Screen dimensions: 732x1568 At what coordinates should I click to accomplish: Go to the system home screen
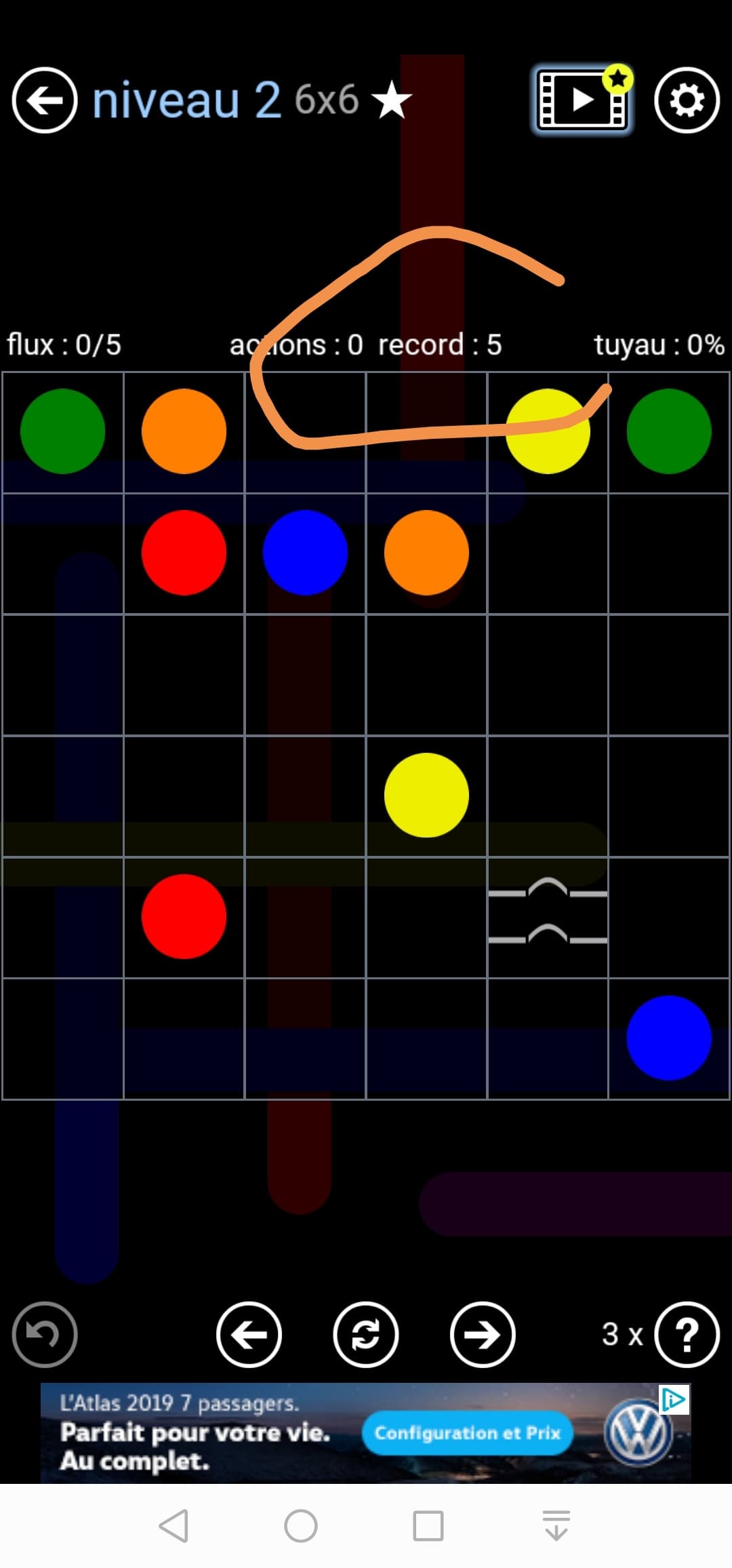pyautogui.click(x=301, y=1526)
